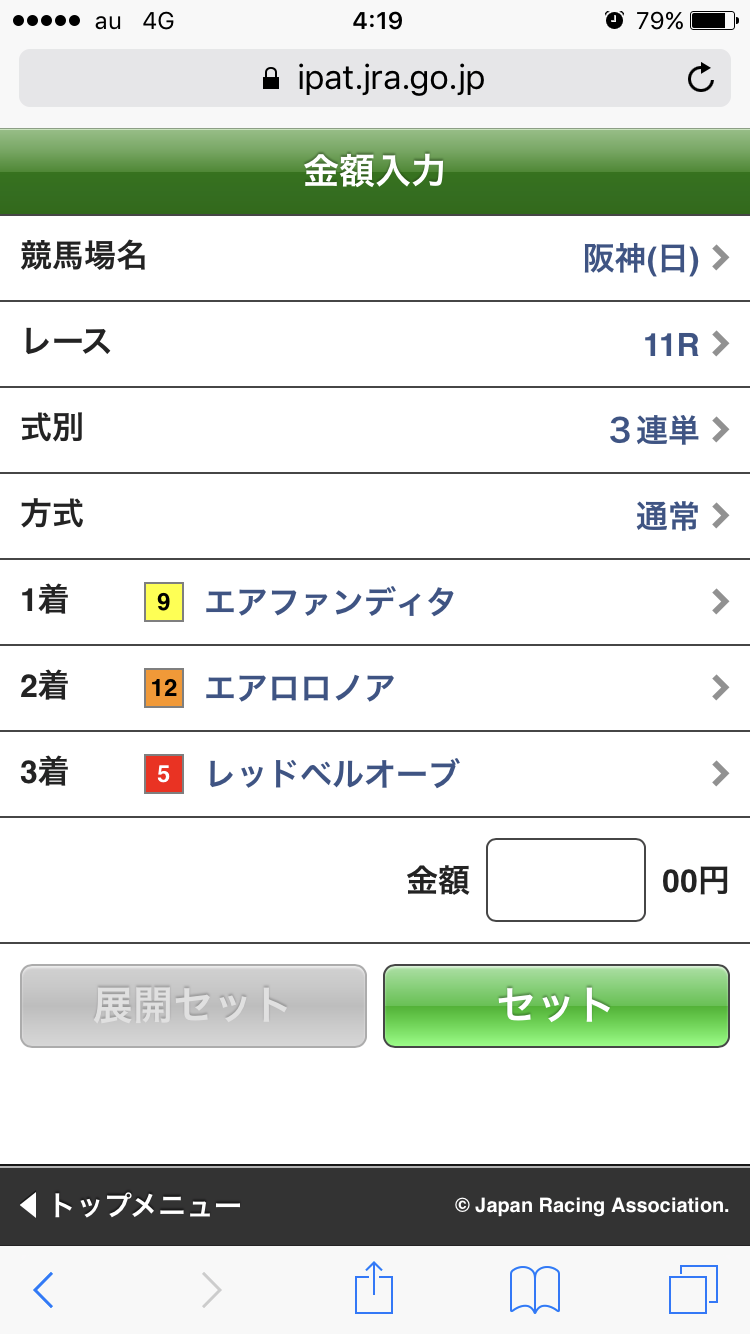Open Safari bookmarks
The height and width of the screenshot is (1334, 750).
click(533, 1289)
